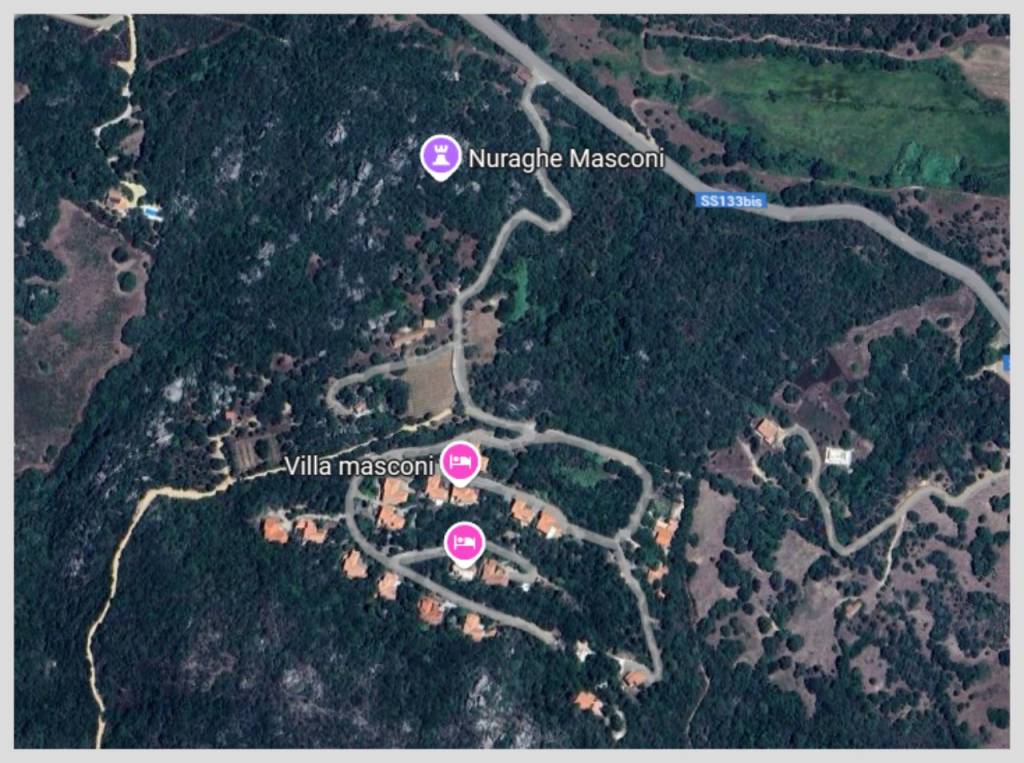Select the Villa masconi lodging pin
Screen dimensions: 1024x763
(461, 461)
